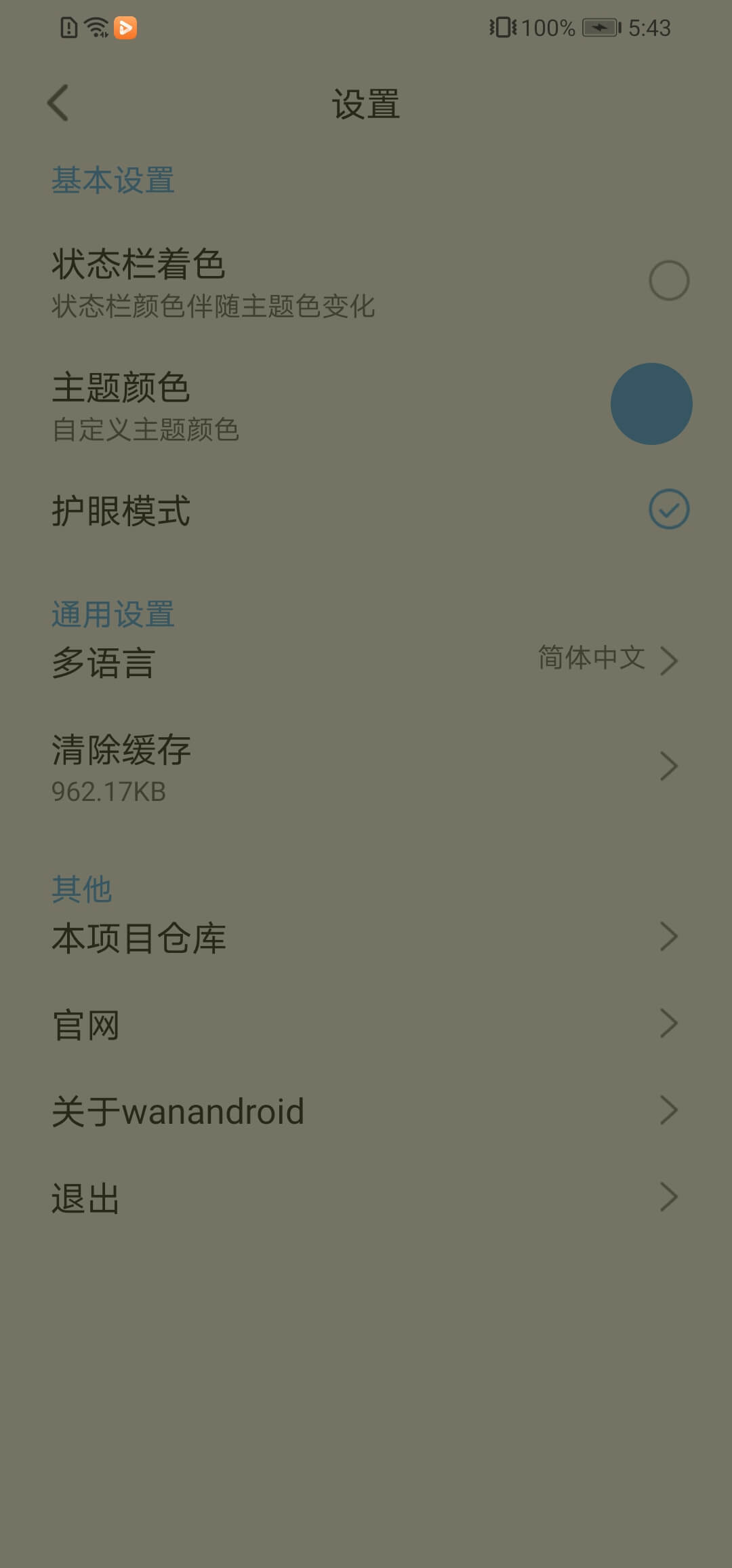Visit the 官网 row
Image resolution: width=732 pixels, height=1568 pixels.
pyautogui.click(x=366, y=1024)
